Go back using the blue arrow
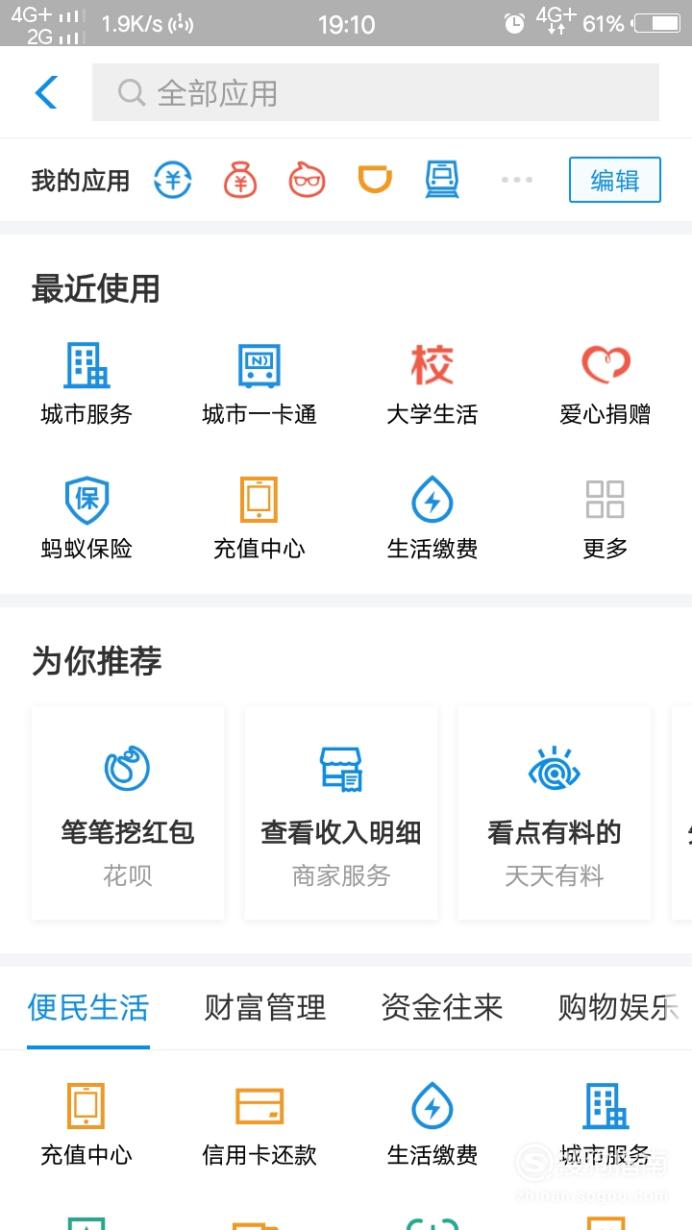This screenshot has height=1230, width=692. (46, 93)
